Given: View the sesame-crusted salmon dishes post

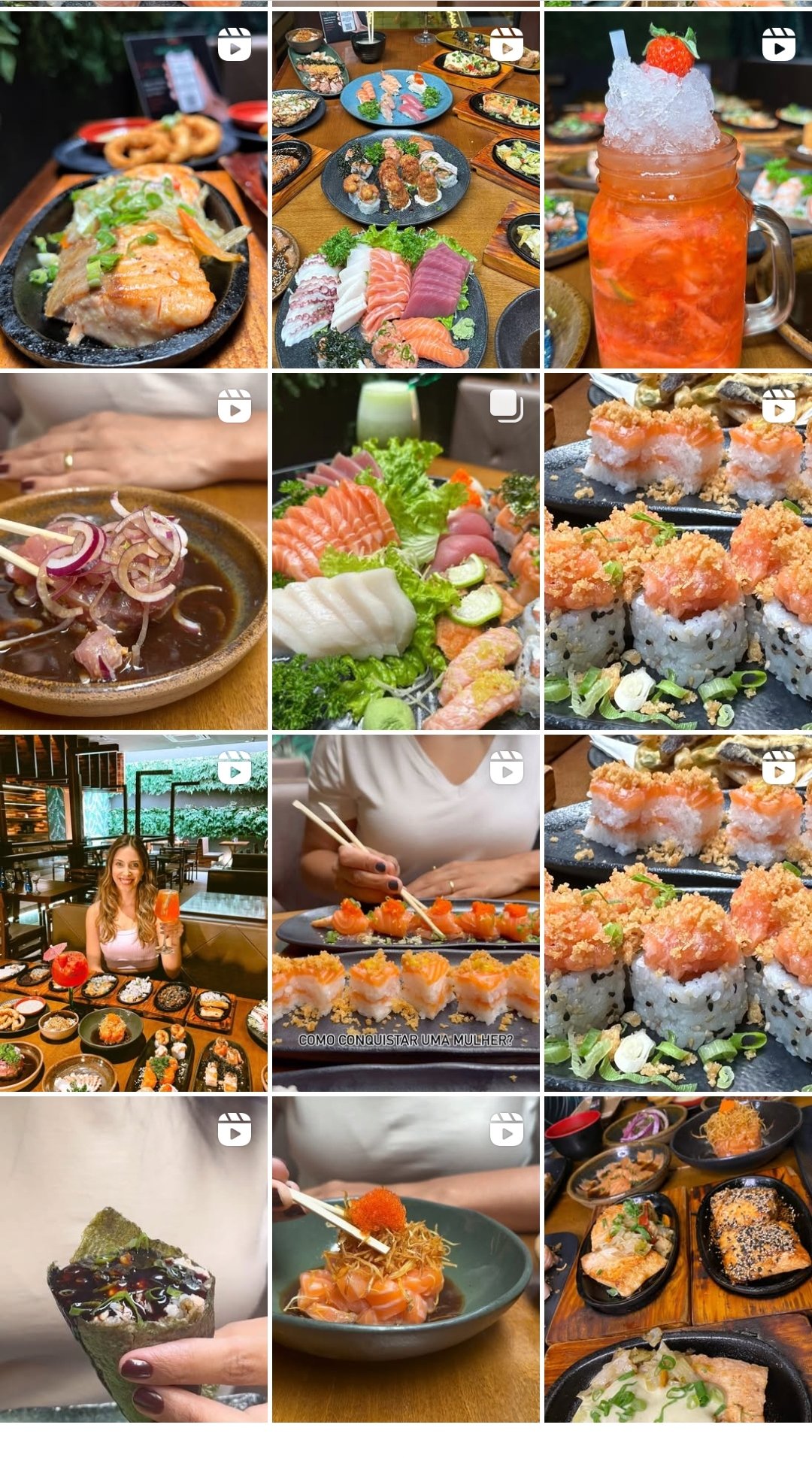Looking at the screenshot, I should (x=678, y=1259).
